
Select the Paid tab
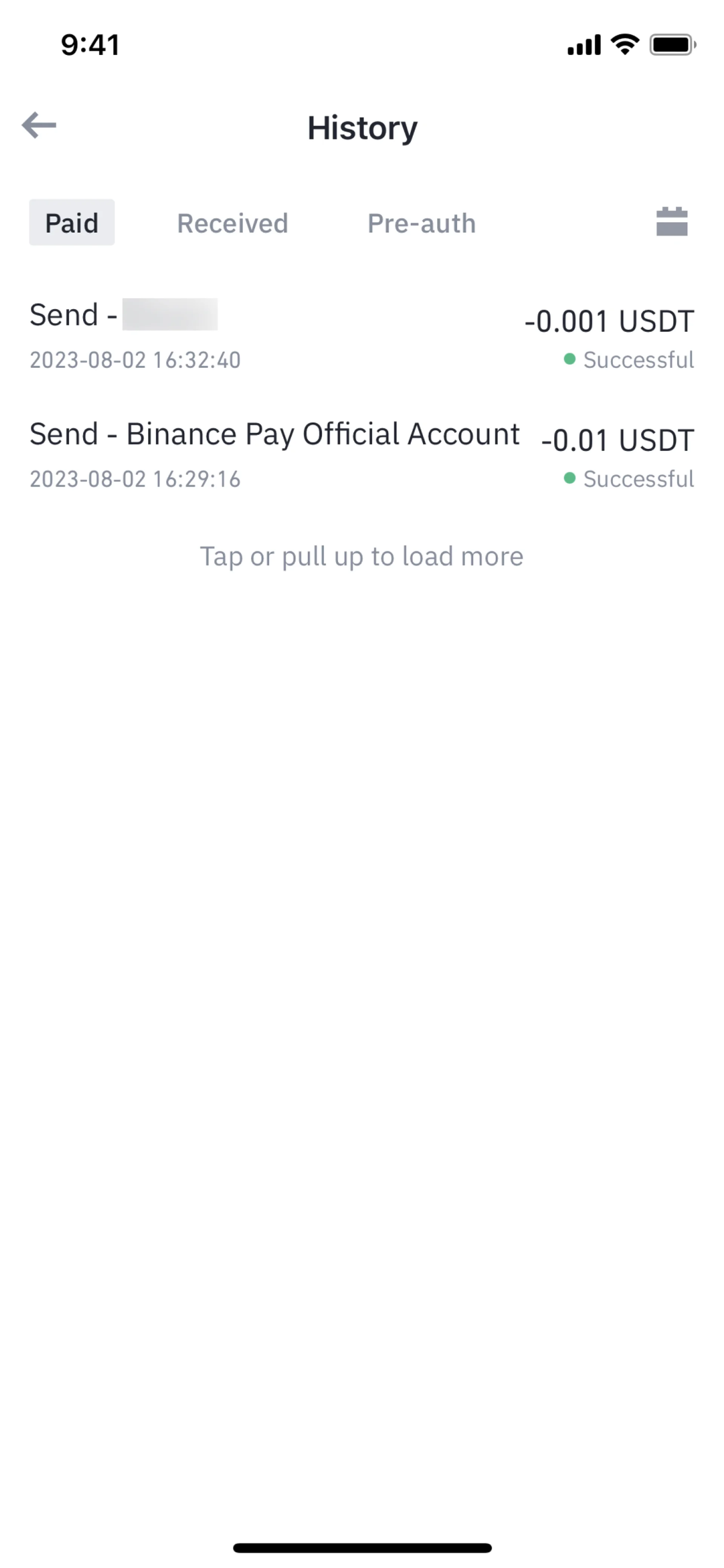pos(72,223)
